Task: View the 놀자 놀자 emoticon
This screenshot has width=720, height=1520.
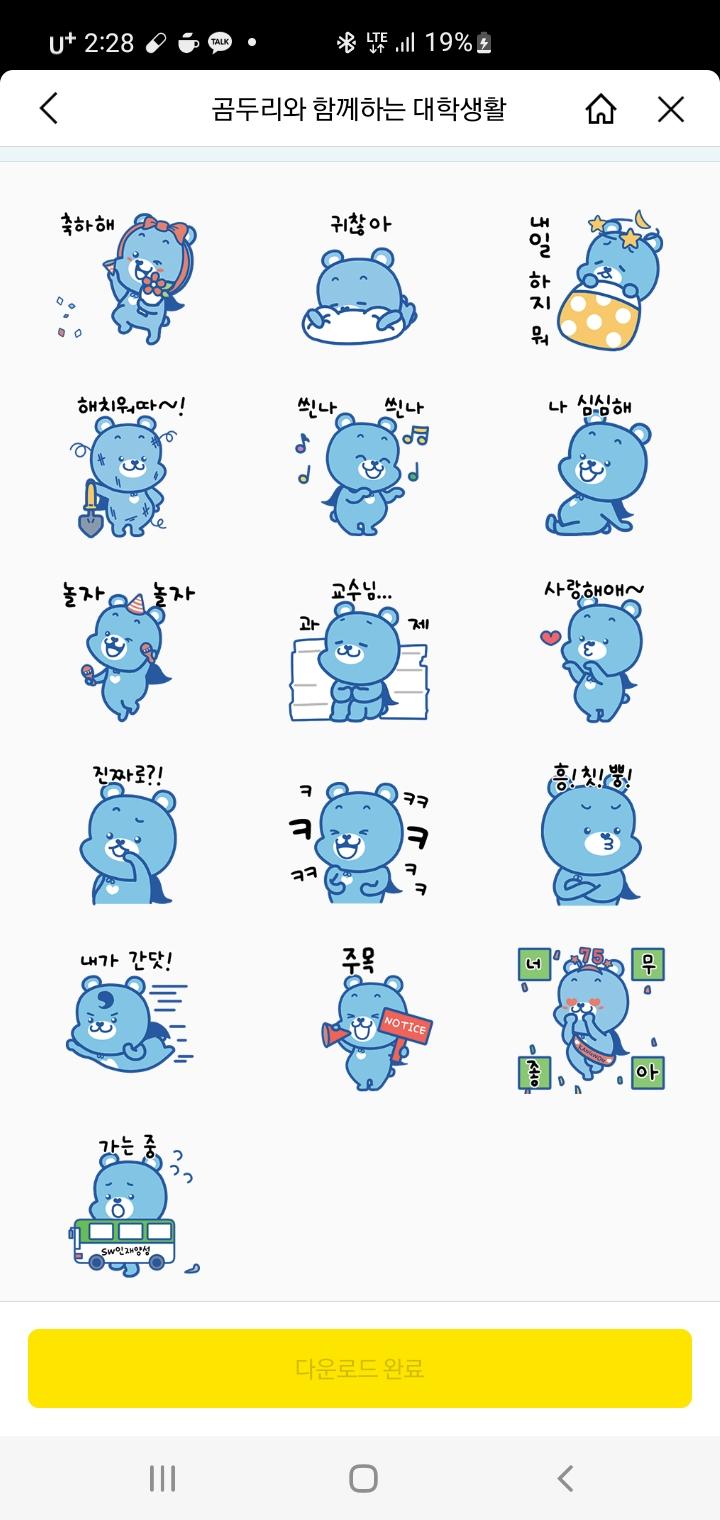Action: tap(127, 651)
